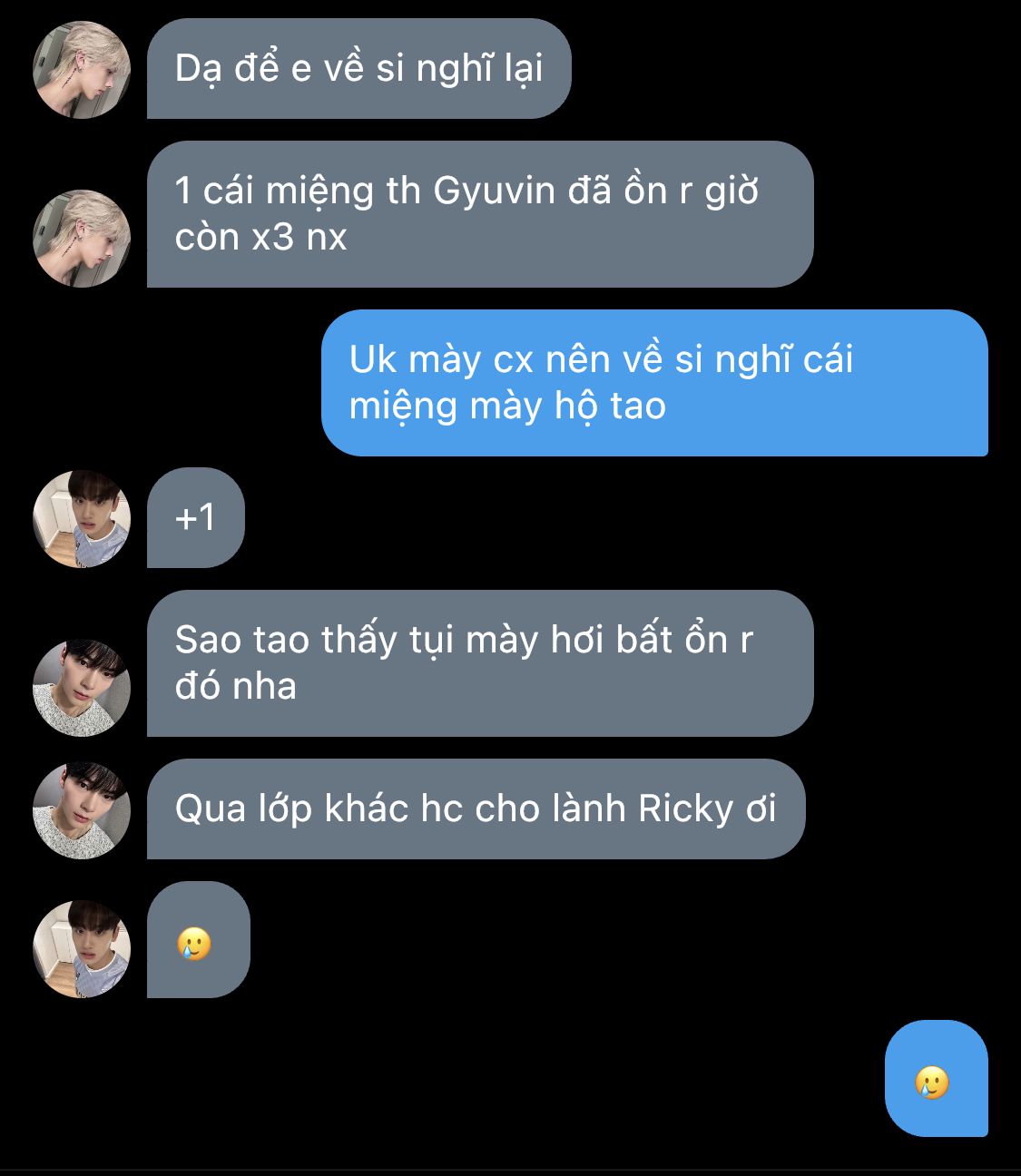
Task: Open avatar beside the gray crying emoji message
Action: 82,949
